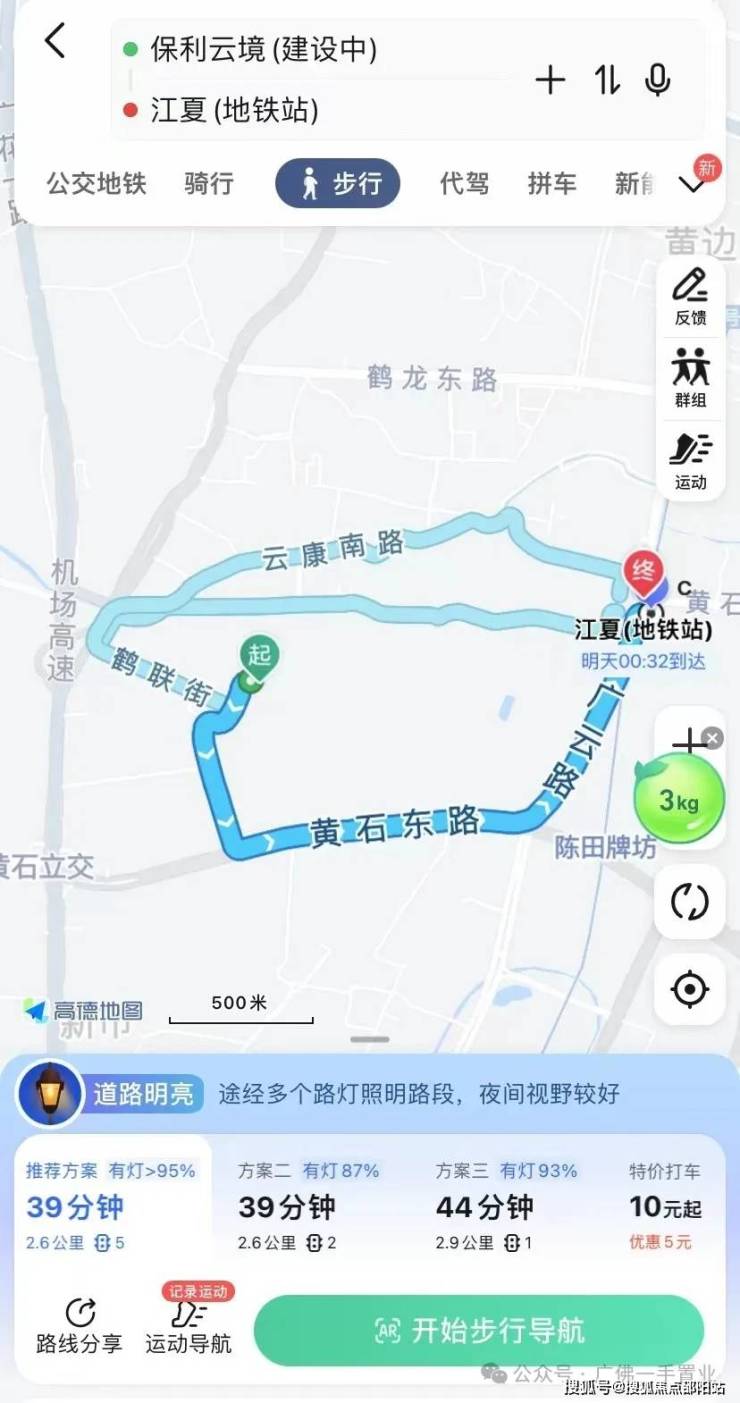Image resolution: width=740 pixels, height=1403 pixels.
Task: Open the 反馈 feedback tool
Action: [x=690, y=297]
